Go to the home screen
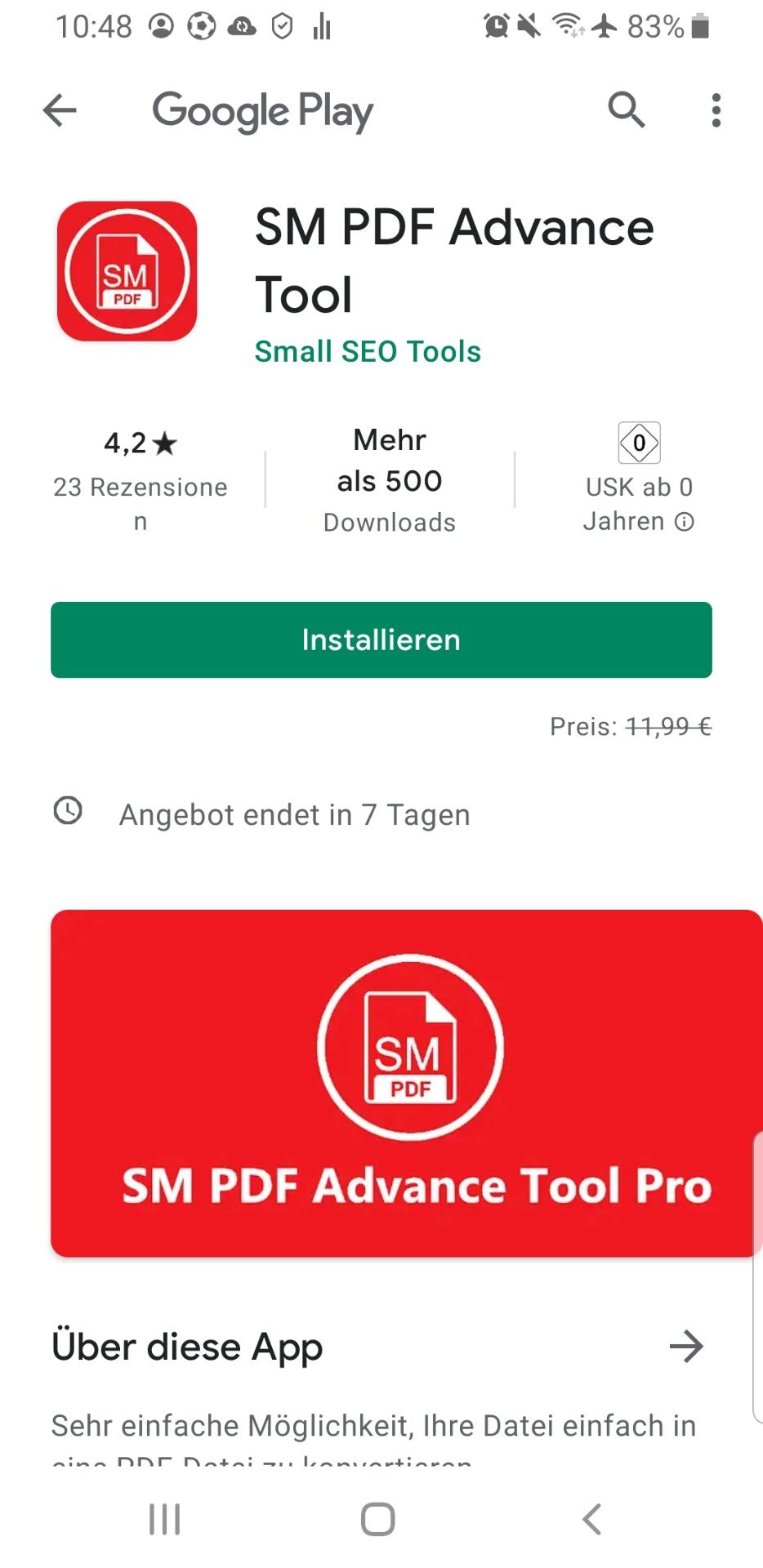 coord(378,1520)
